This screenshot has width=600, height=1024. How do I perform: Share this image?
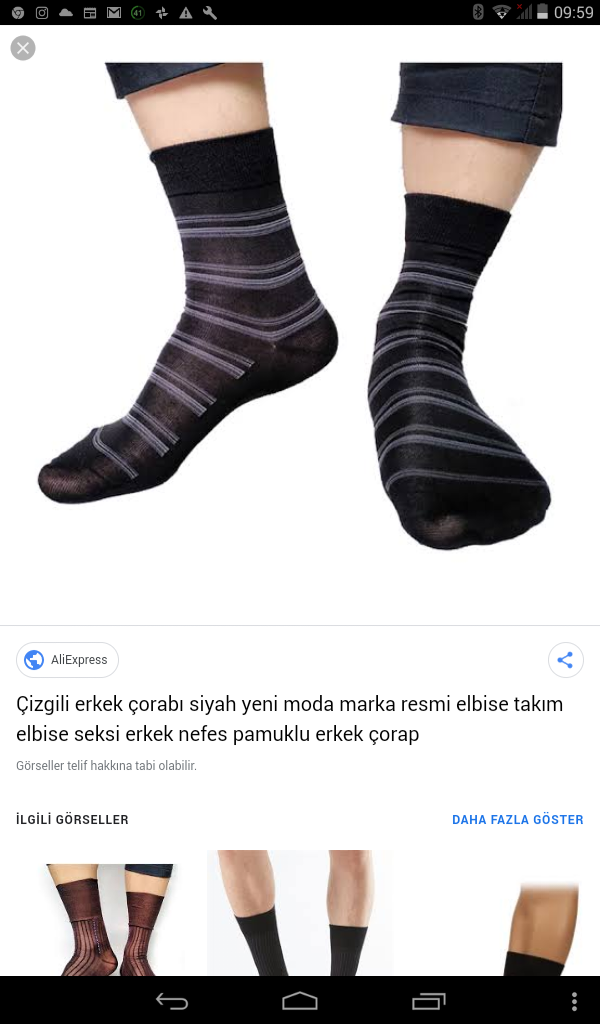565,660
